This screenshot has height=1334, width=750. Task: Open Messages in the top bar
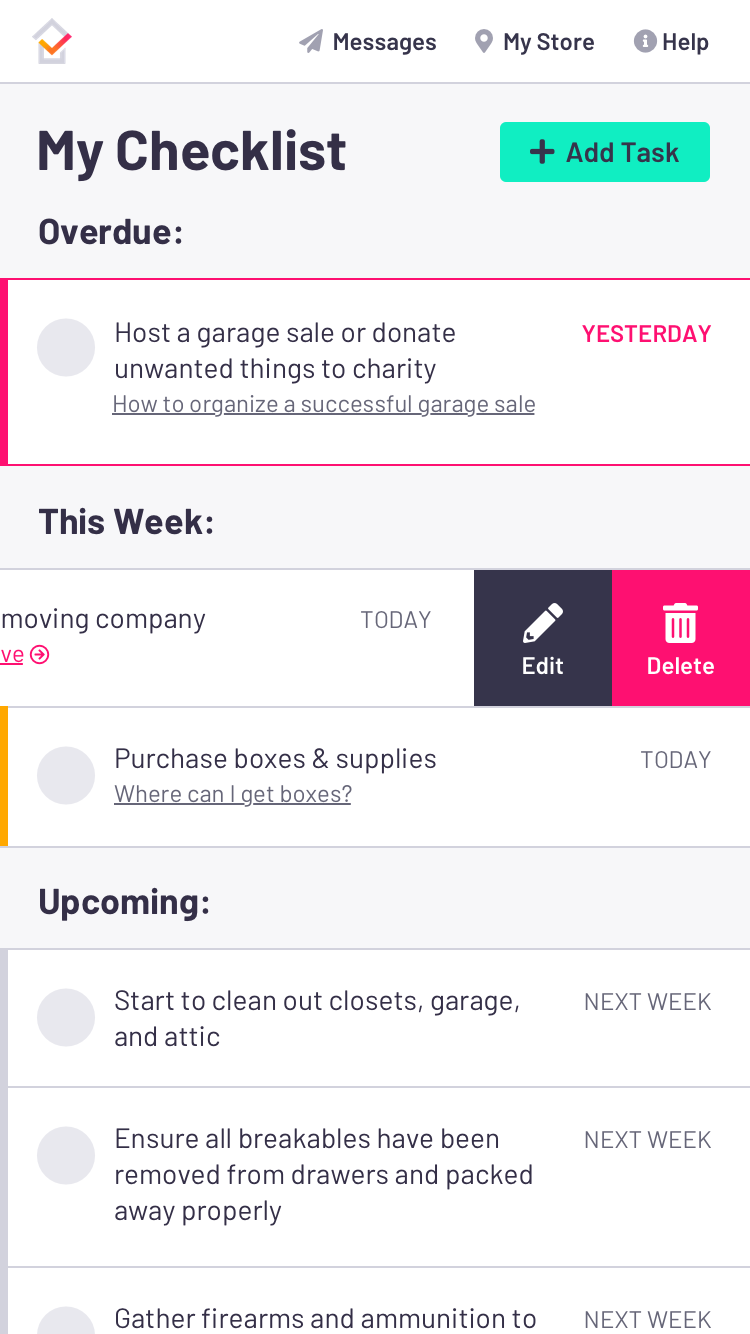coord(368,42)
